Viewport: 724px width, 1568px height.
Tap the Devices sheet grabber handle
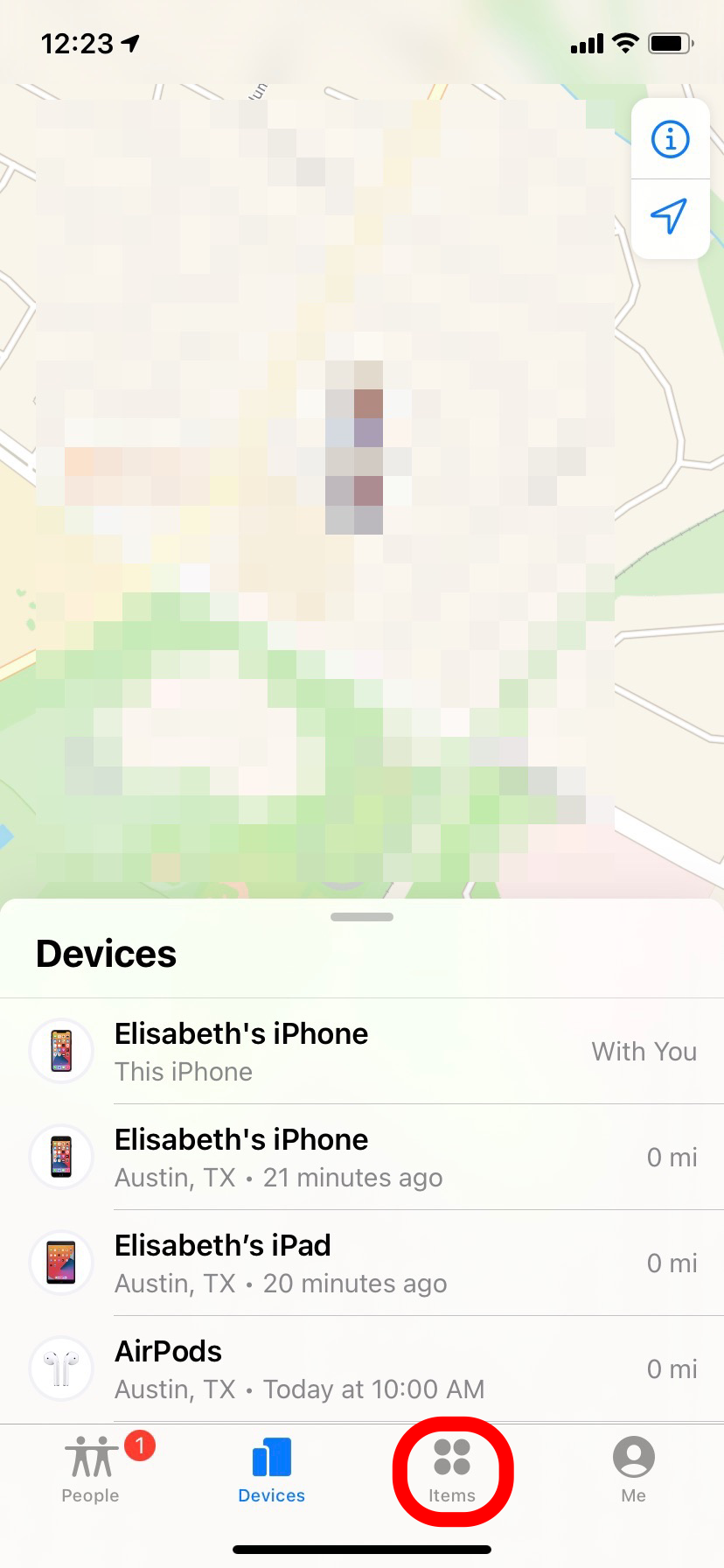click(362, 917)
